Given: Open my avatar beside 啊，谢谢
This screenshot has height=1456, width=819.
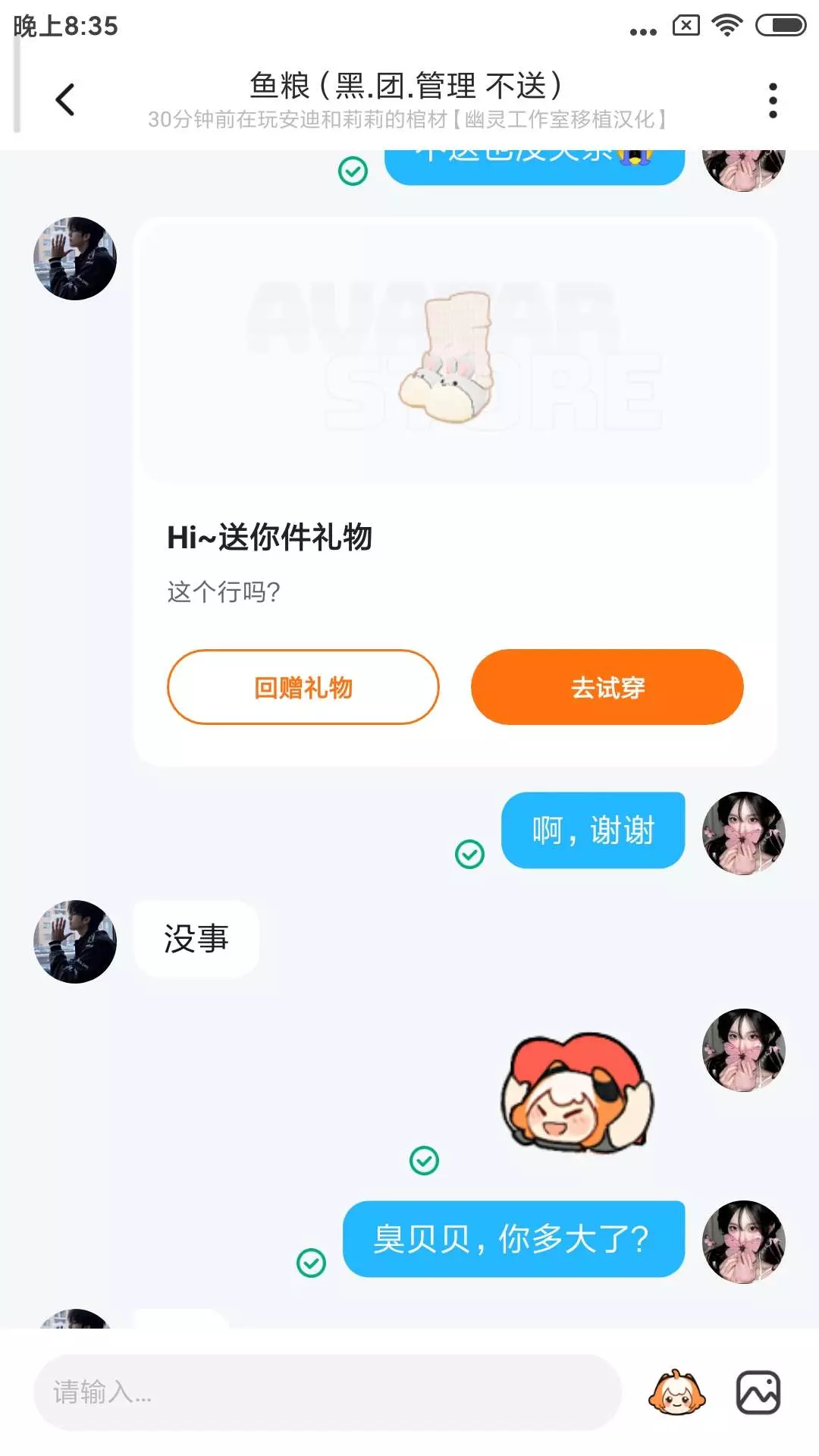Looking at the screenshot, I should point(744,833).
